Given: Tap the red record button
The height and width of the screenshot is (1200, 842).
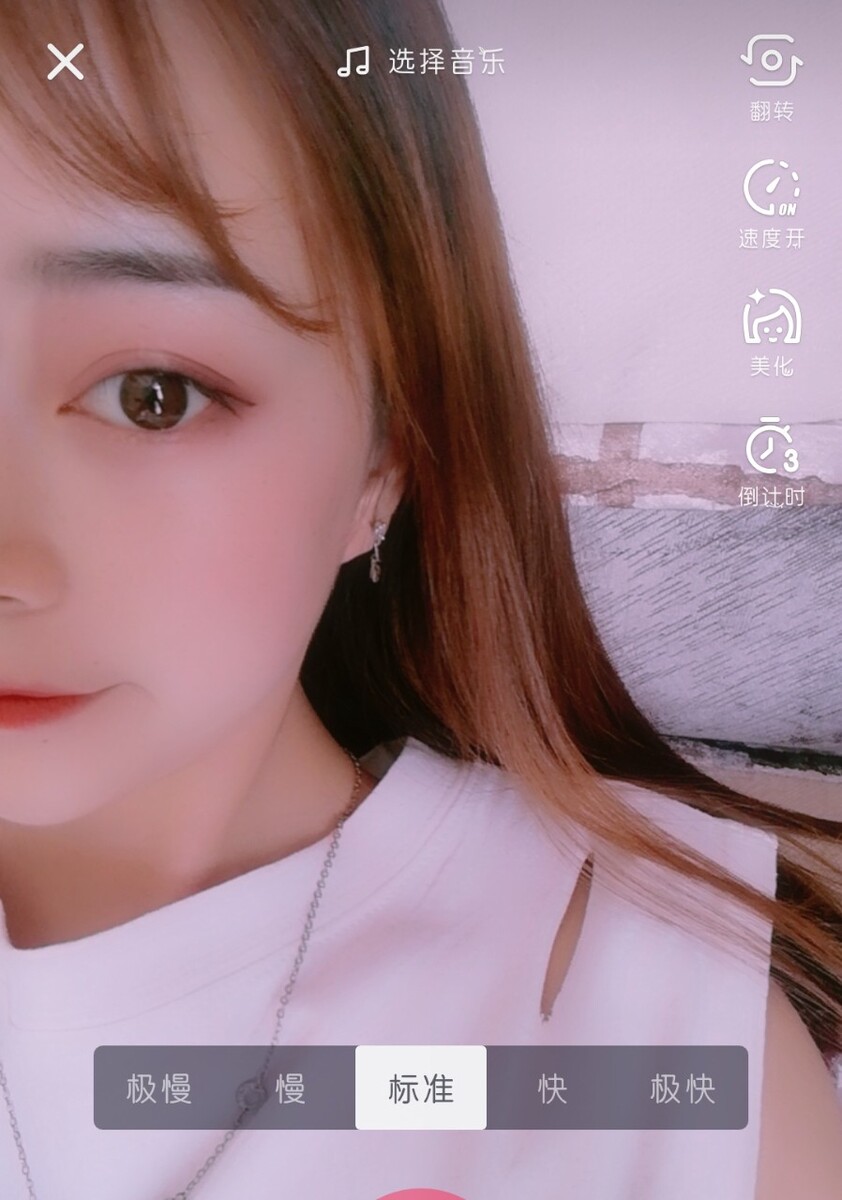Looking at the screenshot, I should coord(421,1194).
